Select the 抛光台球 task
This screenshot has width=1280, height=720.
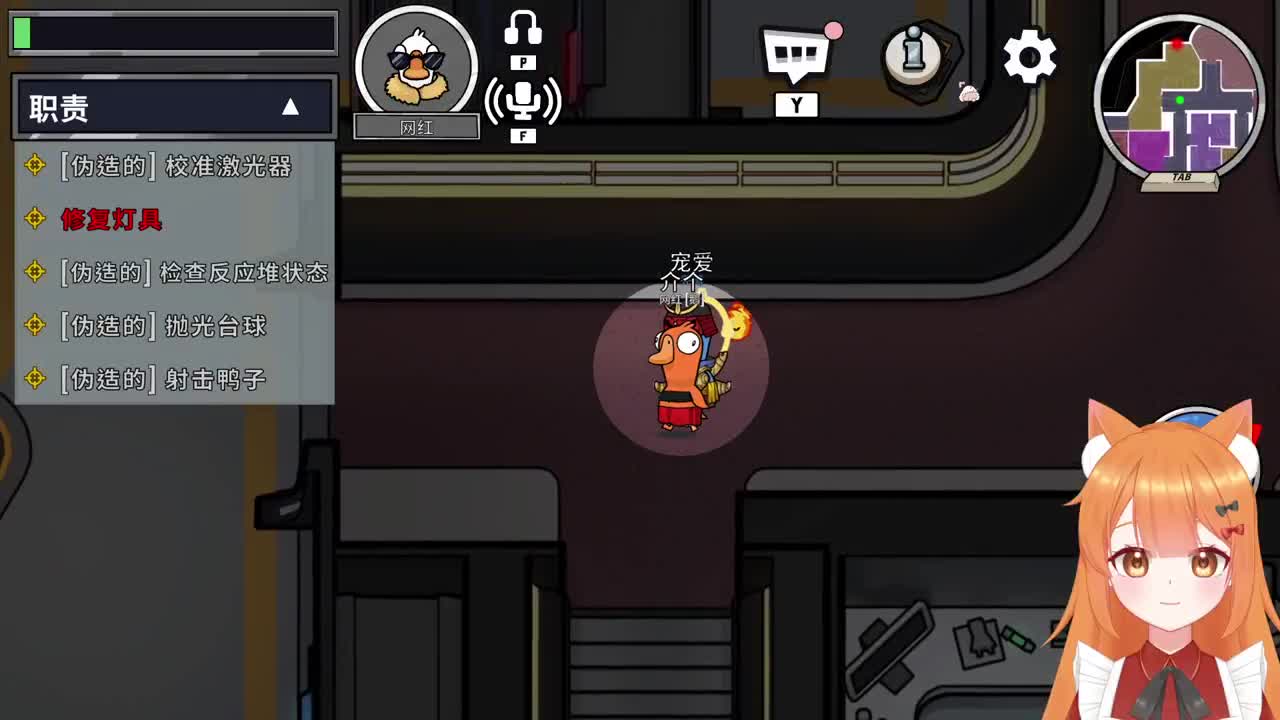(164, 325)
